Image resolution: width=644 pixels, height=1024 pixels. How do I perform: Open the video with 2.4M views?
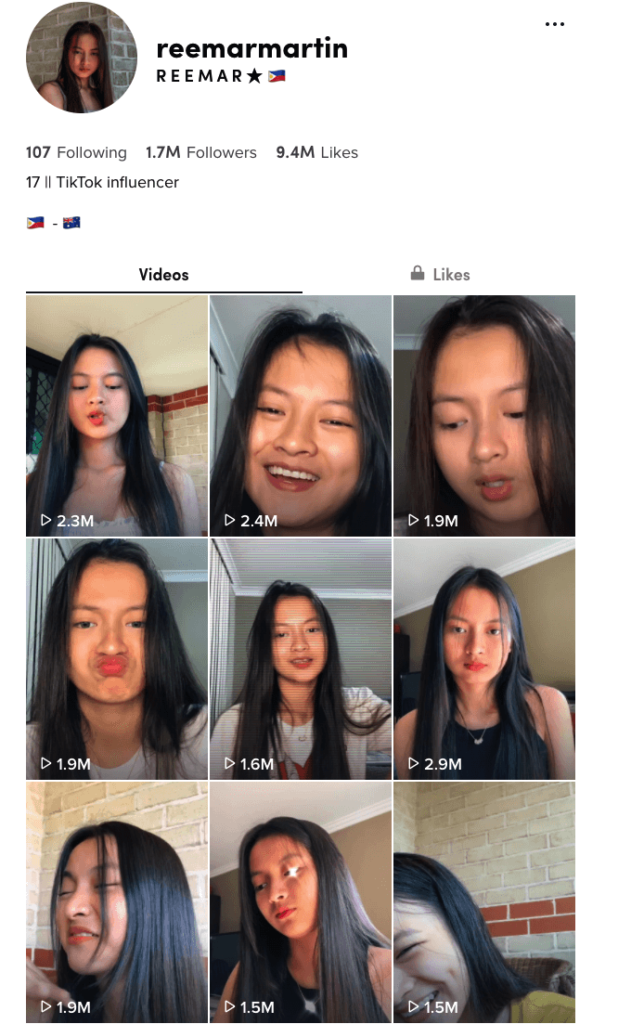click(300, 416)
